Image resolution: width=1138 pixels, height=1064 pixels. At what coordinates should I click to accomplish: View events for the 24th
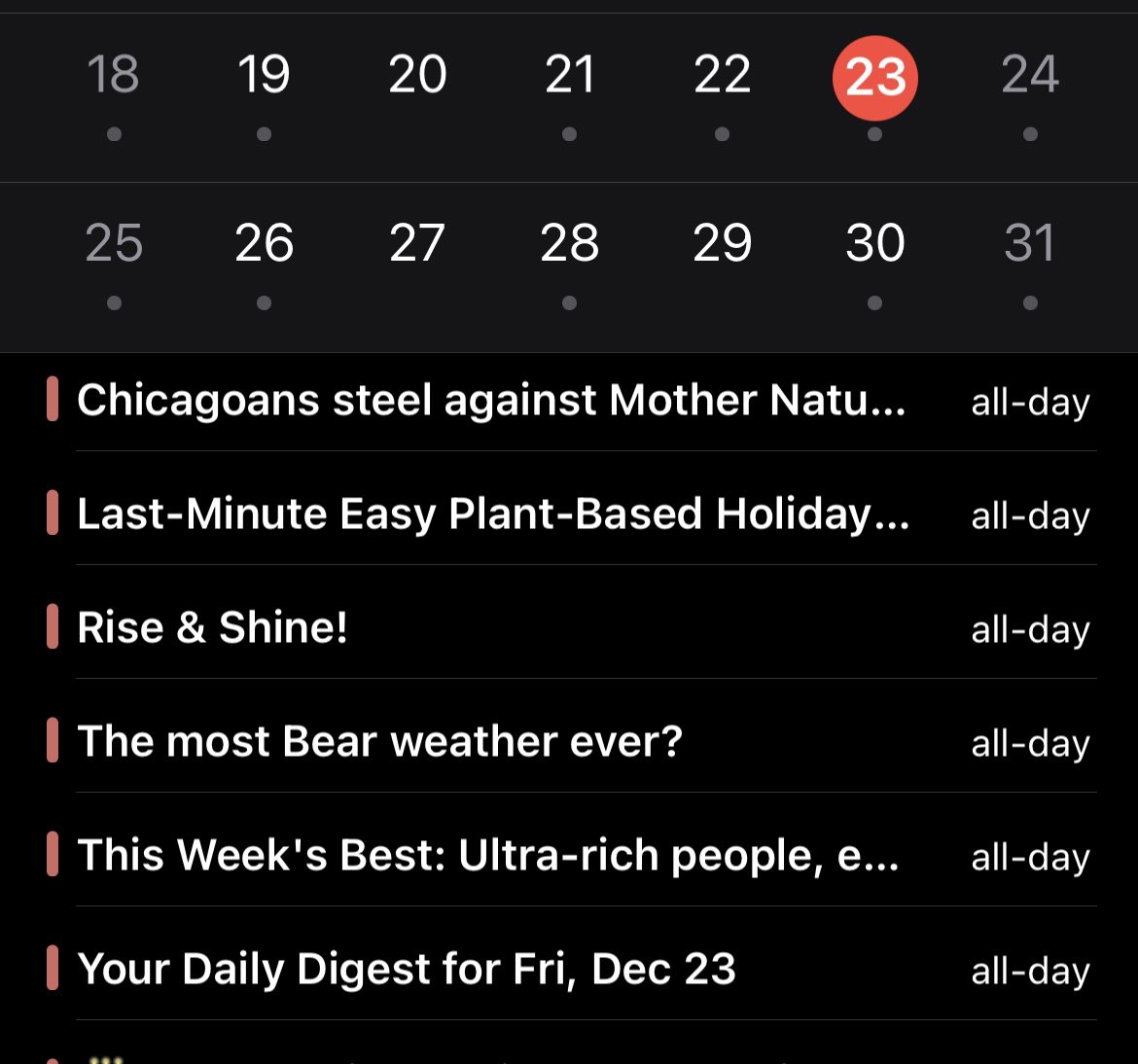(x=1029, y=76)
